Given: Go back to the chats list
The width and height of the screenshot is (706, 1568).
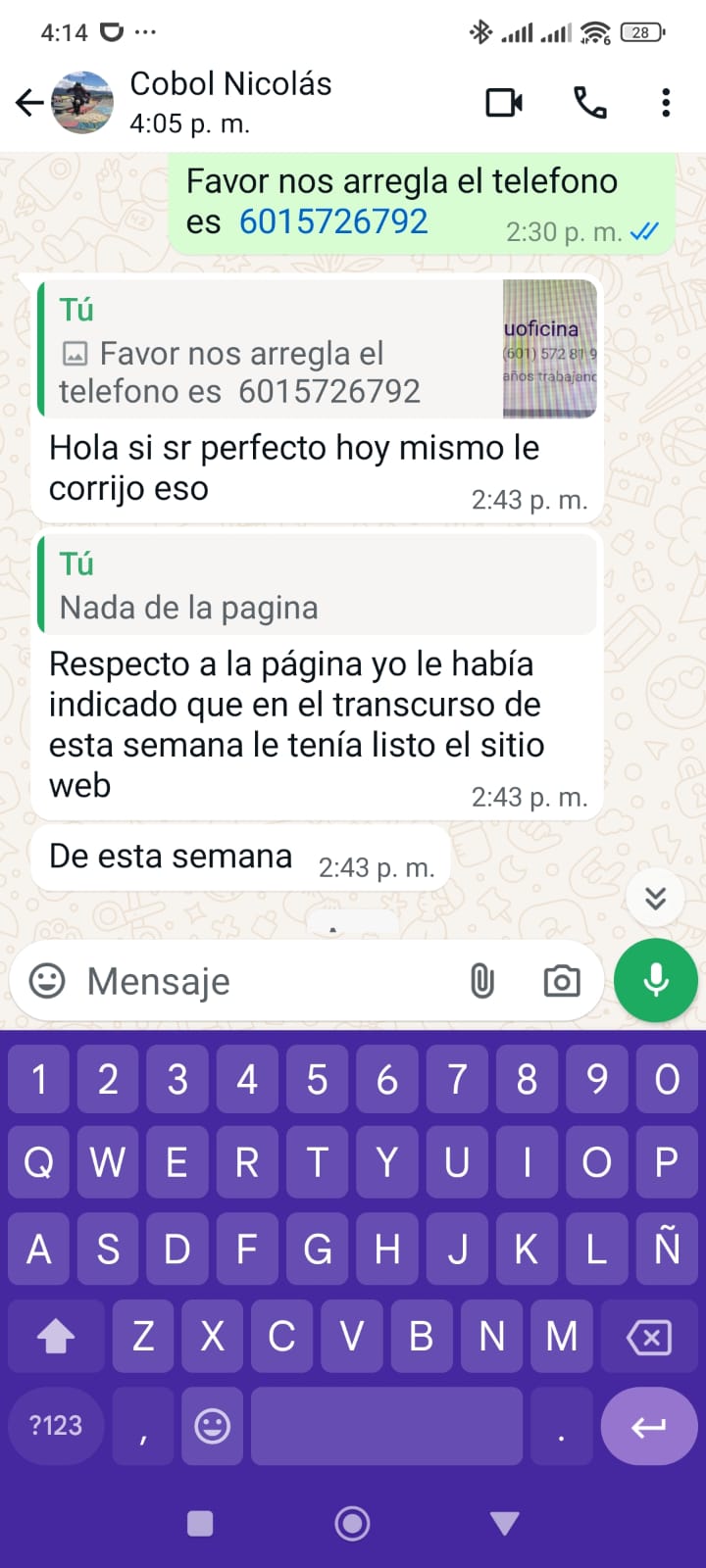Looking at the screenshot, I should [x=29, y=102].
